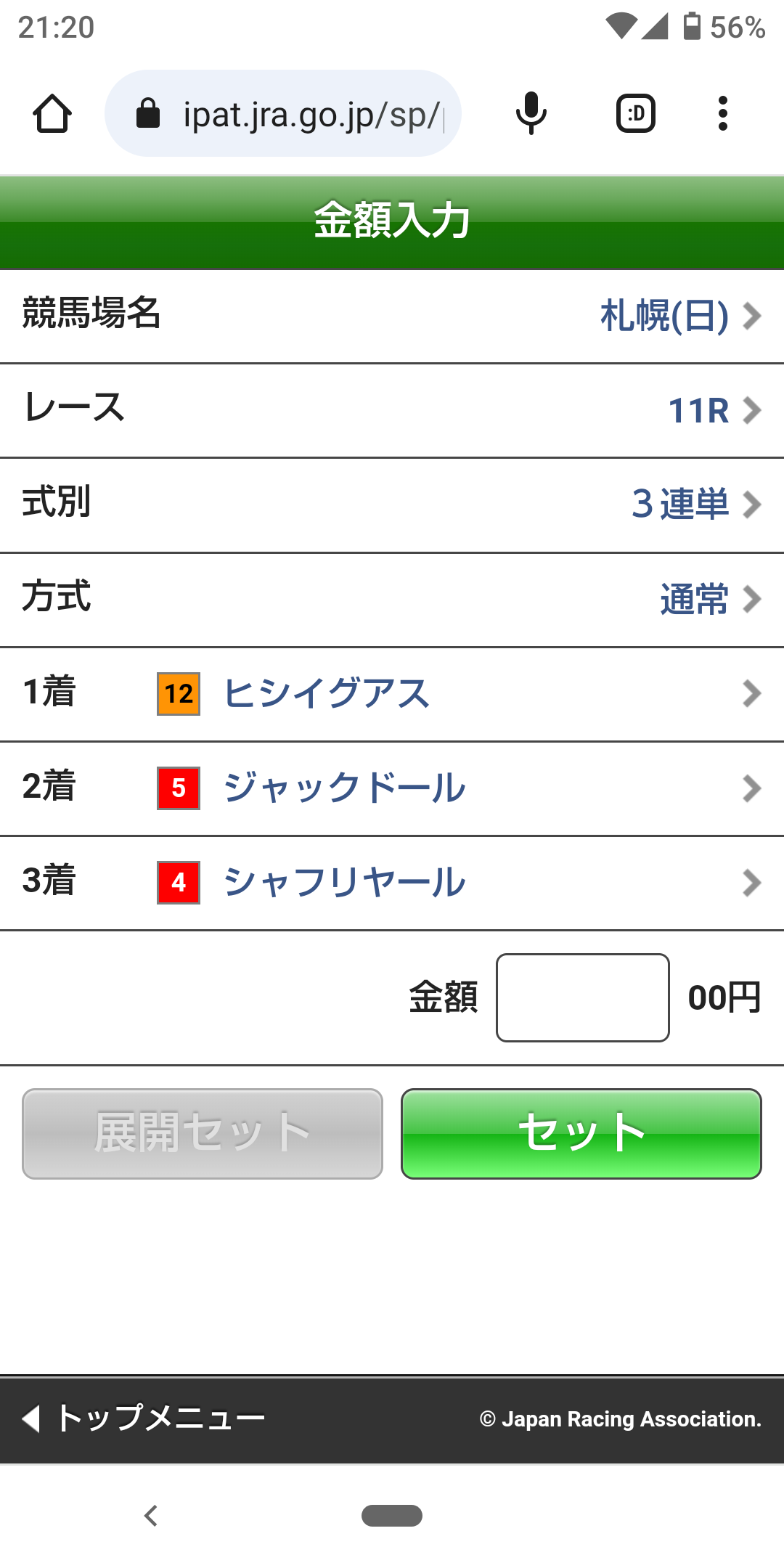
Task: Go back using the system back arrow
Action: [151, 1516]
